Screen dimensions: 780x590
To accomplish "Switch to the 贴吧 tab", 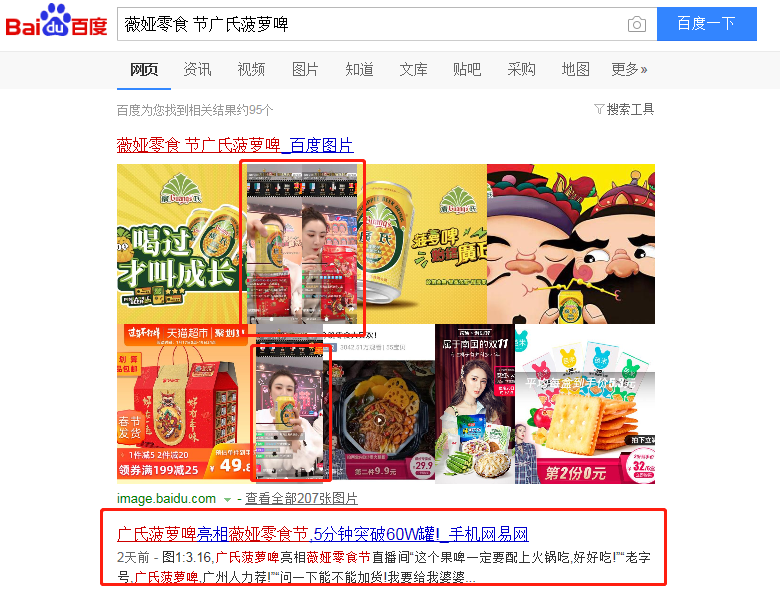I will 467,69.
